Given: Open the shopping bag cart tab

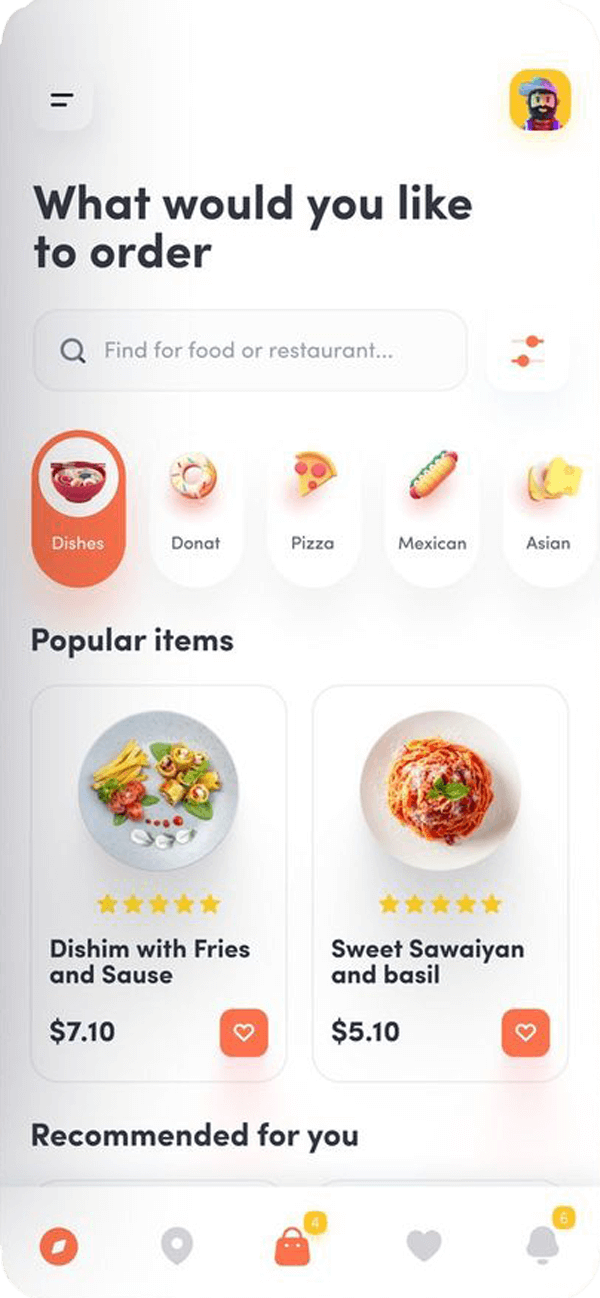Looking at the screenshot, I should pos(294,1246).
